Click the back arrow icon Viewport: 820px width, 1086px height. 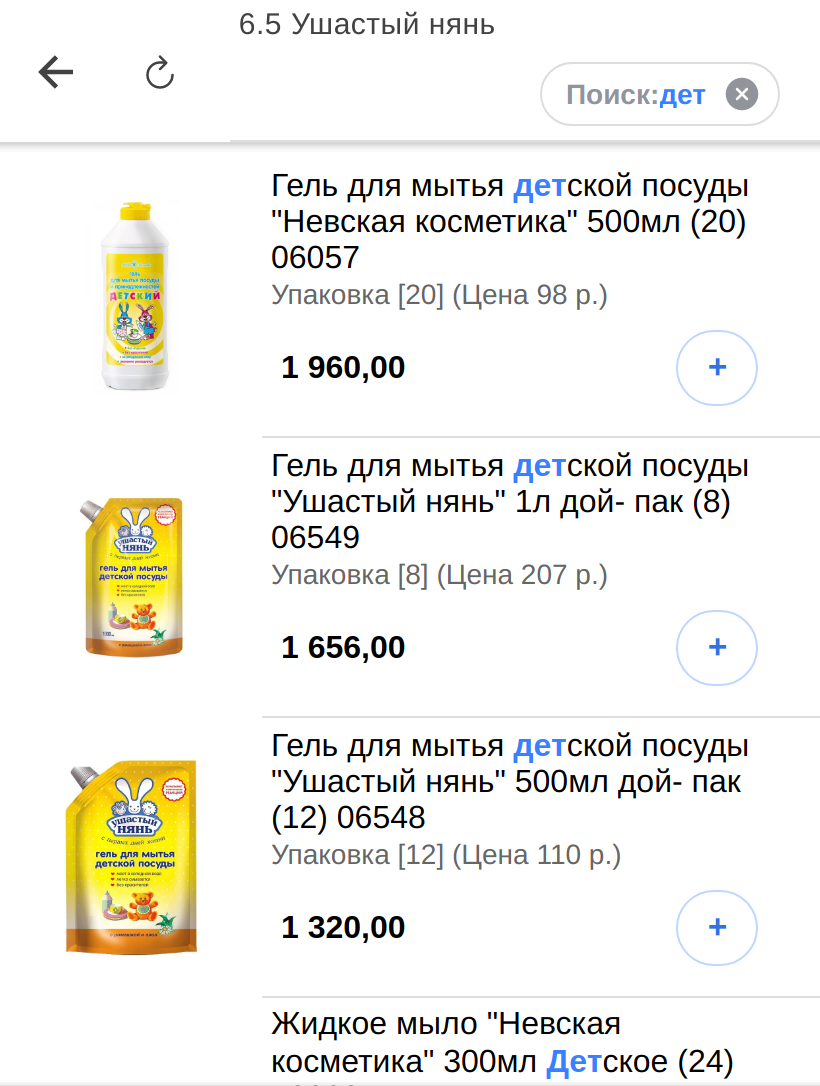tap(55, 71)
